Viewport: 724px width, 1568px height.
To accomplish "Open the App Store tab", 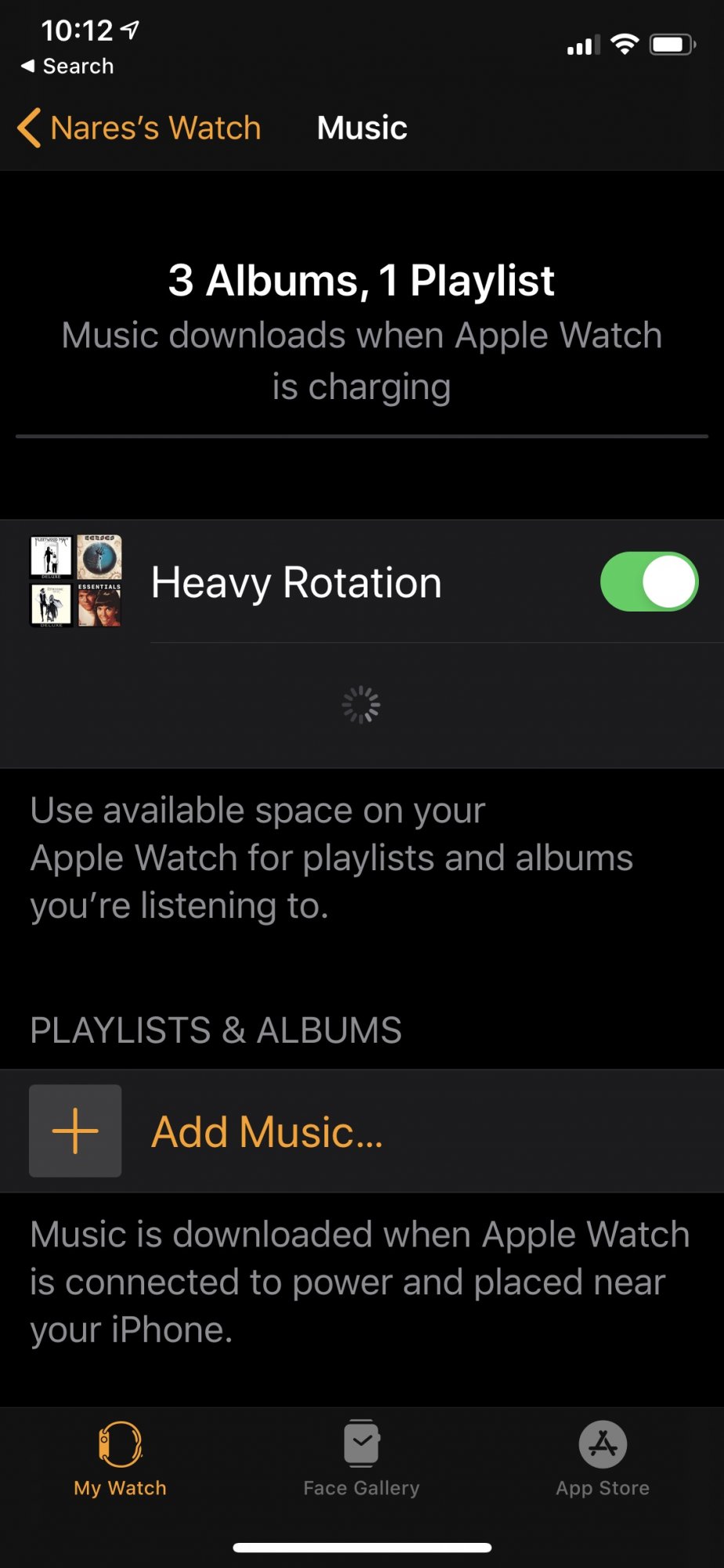I will [603, 1458].
